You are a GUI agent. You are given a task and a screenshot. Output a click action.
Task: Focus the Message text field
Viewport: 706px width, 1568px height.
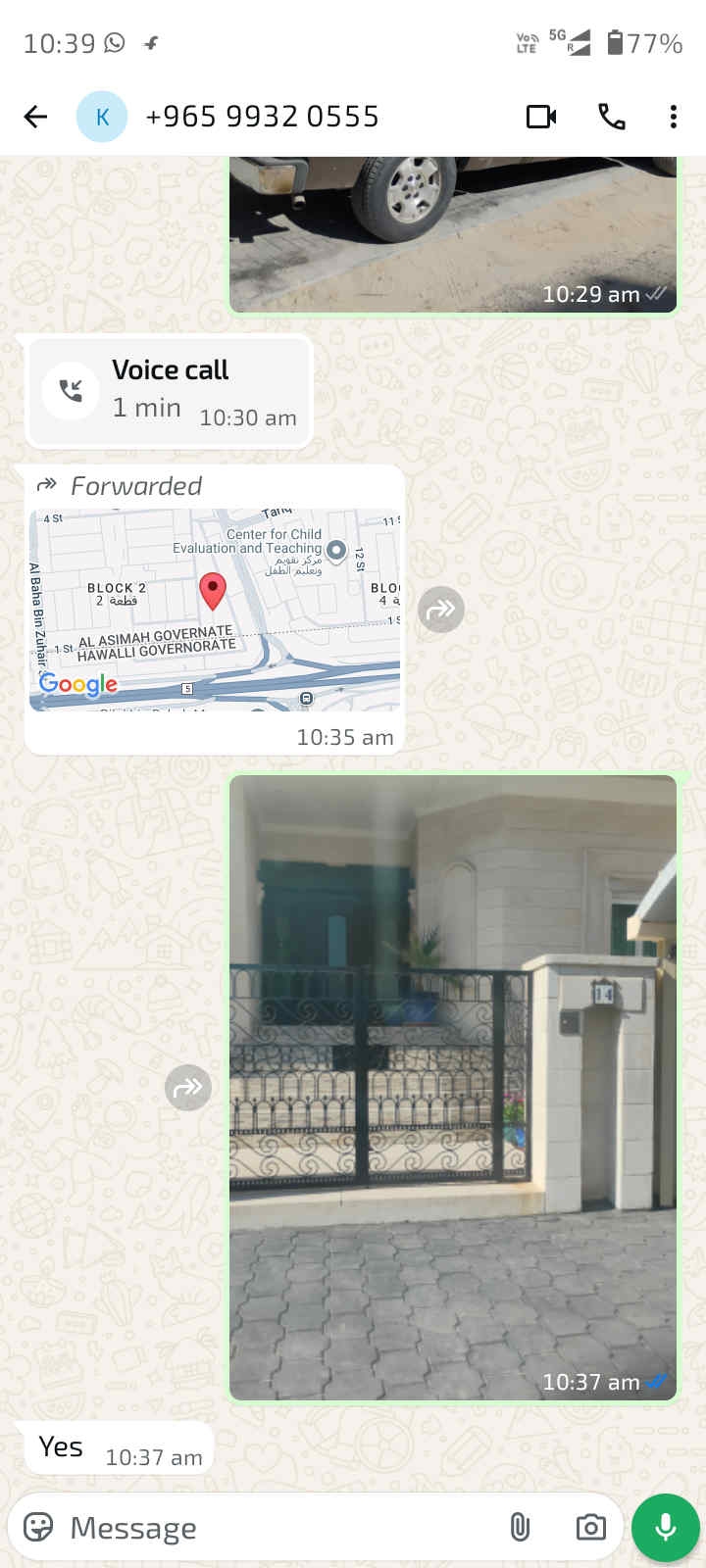pos(275,1527)
